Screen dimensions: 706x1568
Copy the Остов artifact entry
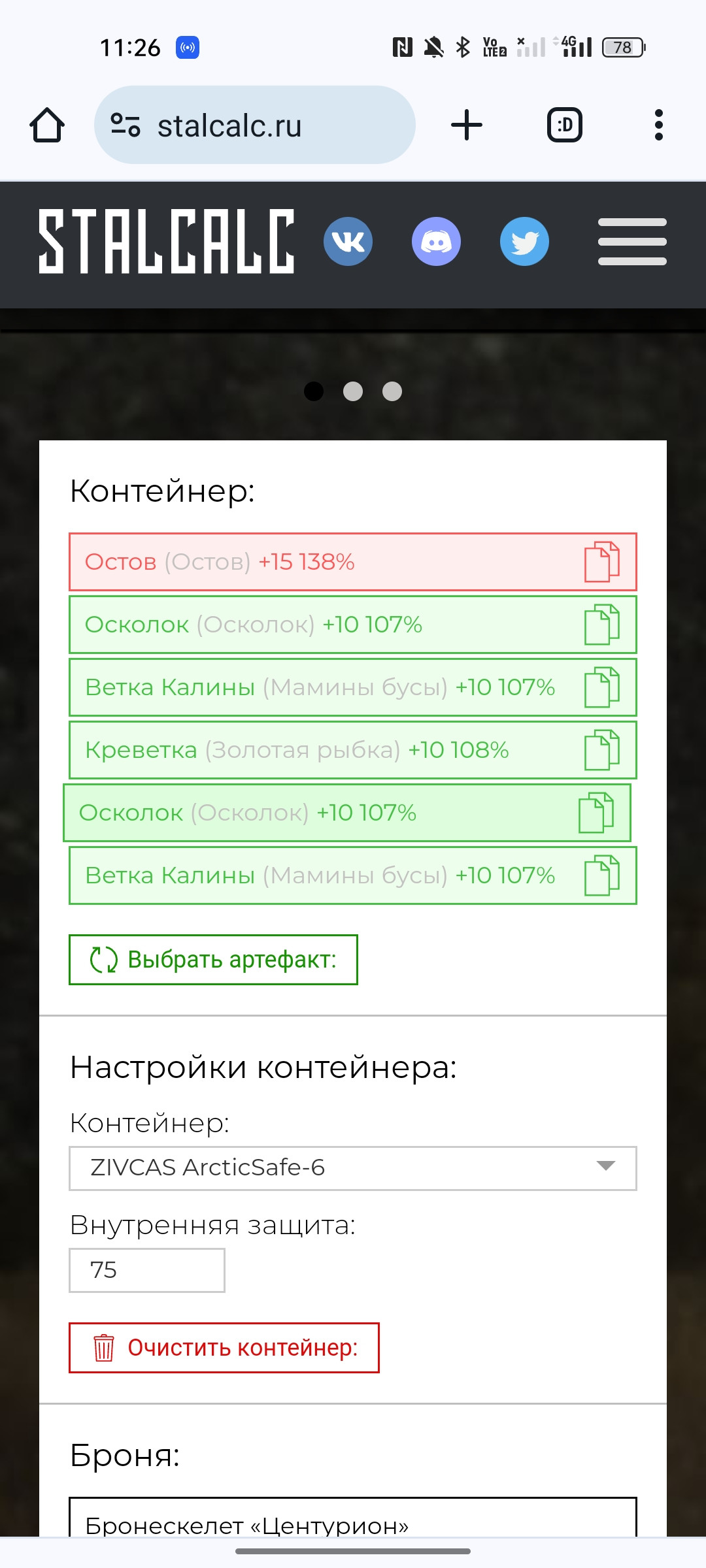[x=601, y=562]
